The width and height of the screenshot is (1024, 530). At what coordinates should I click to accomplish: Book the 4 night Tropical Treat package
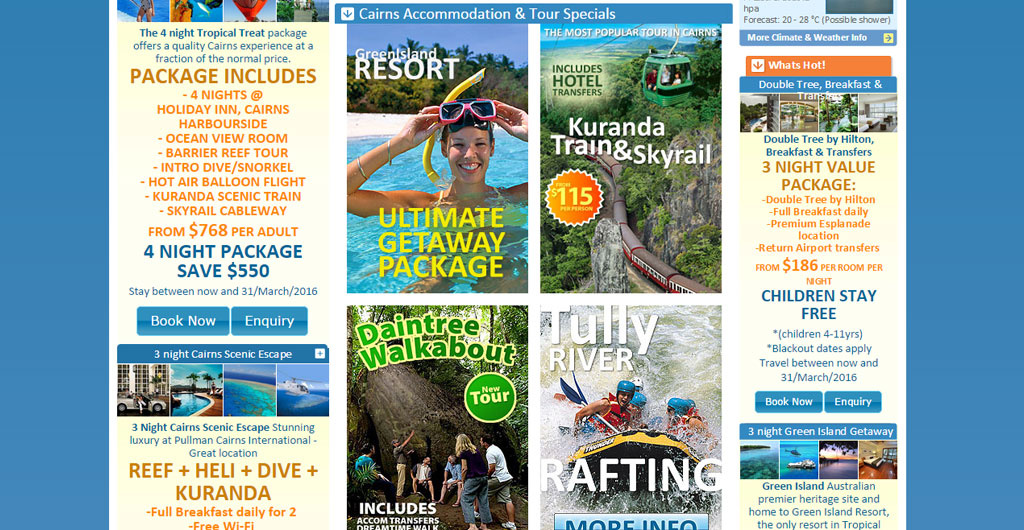point(183,321)
